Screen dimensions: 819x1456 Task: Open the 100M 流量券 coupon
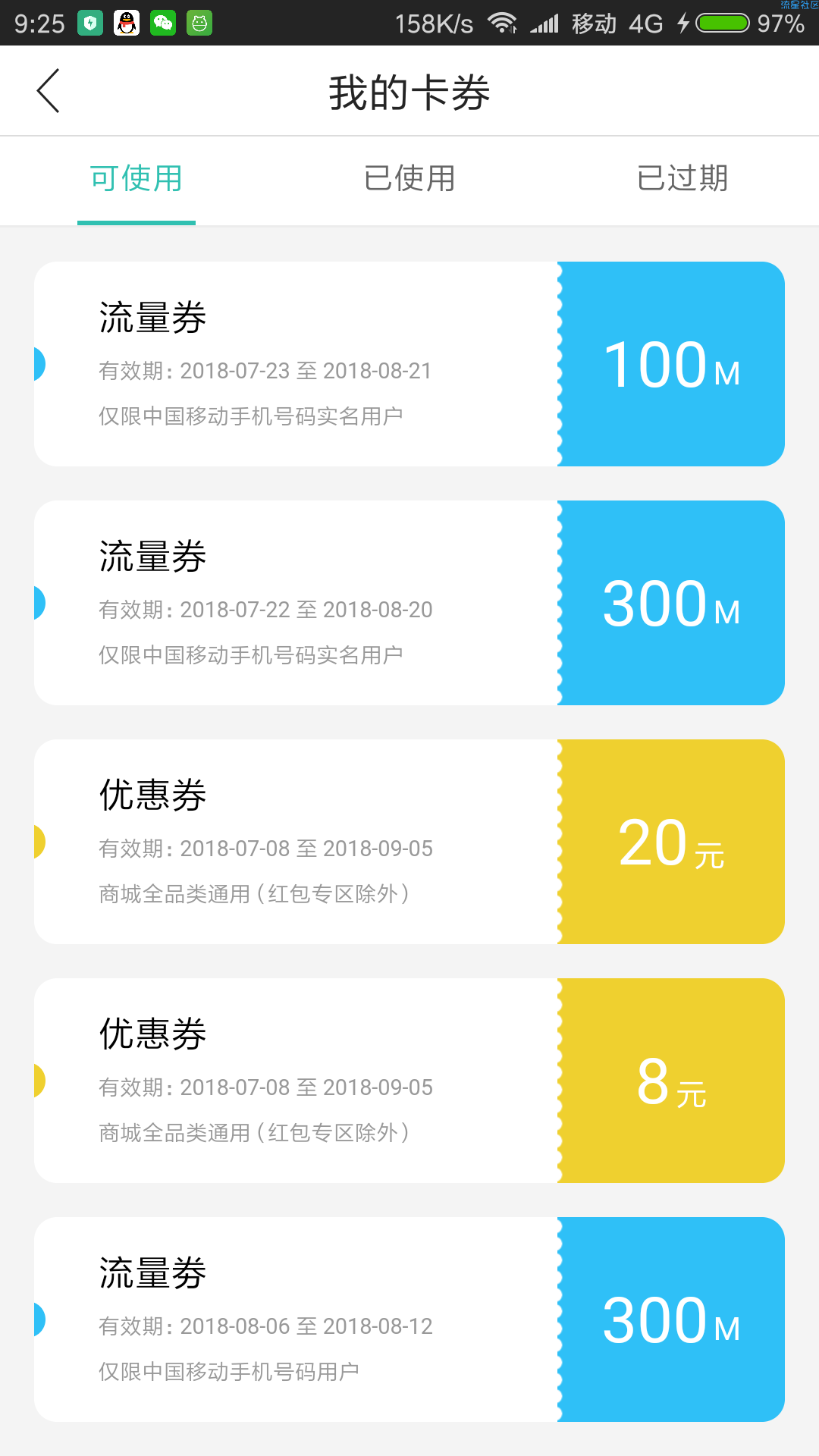(409, 364)
